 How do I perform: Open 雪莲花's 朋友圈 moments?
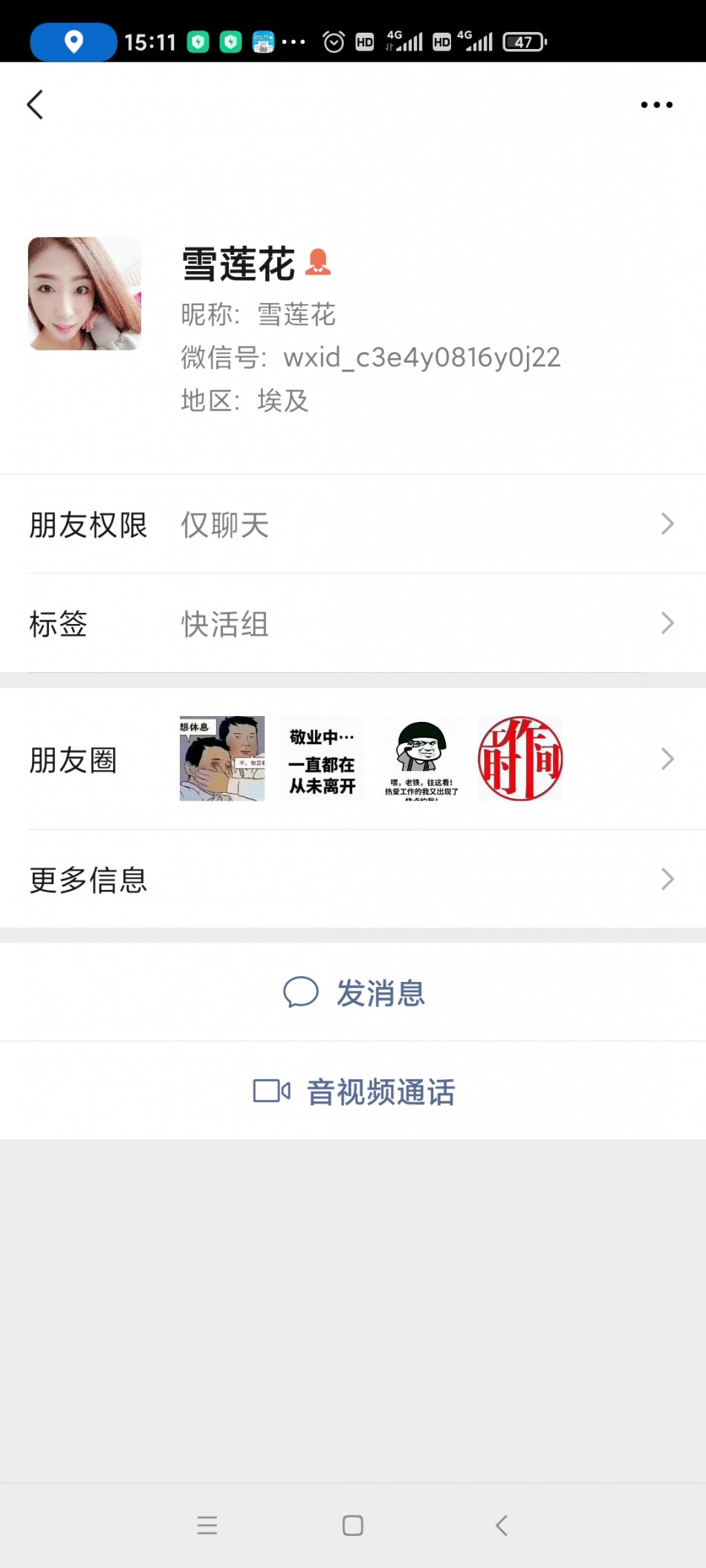(352, 759)
